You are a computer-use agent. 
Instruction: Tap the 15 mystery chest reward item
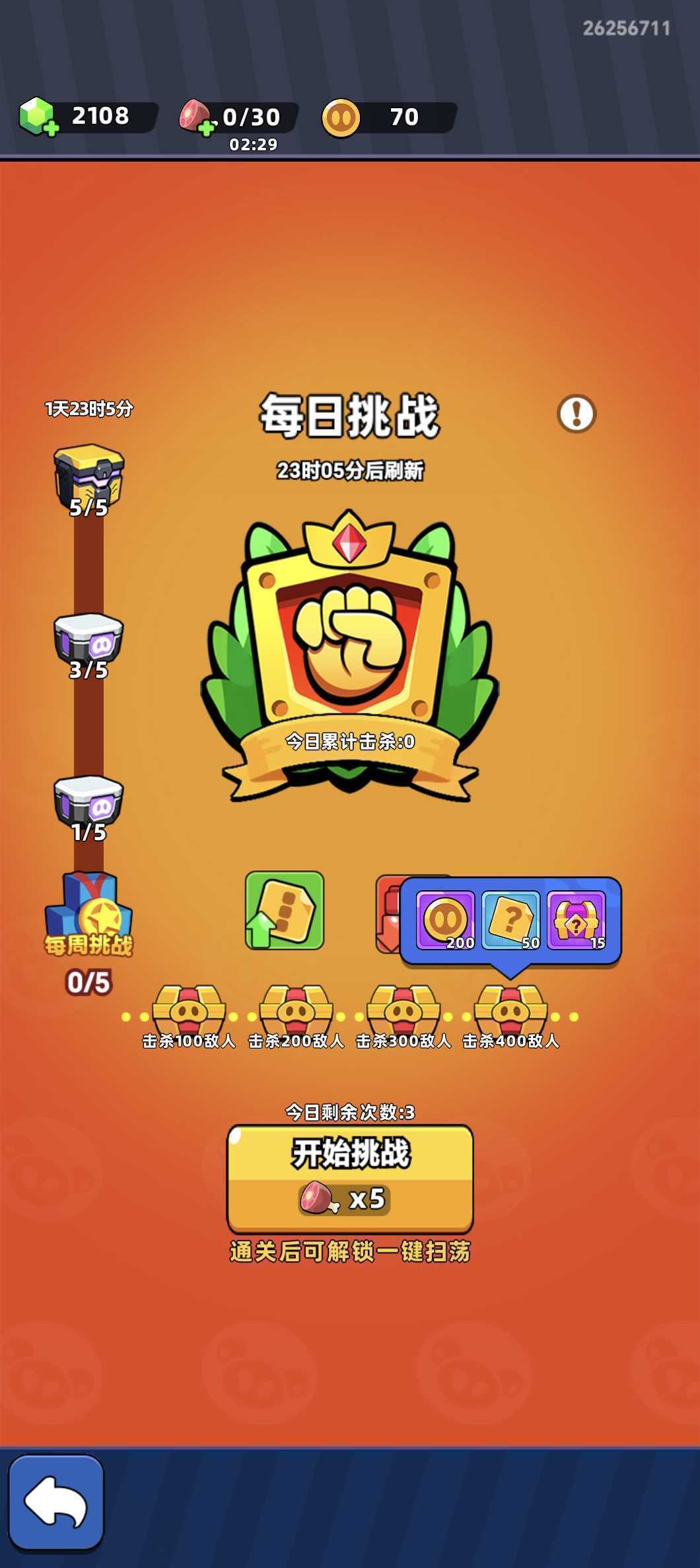pos(576,920)
